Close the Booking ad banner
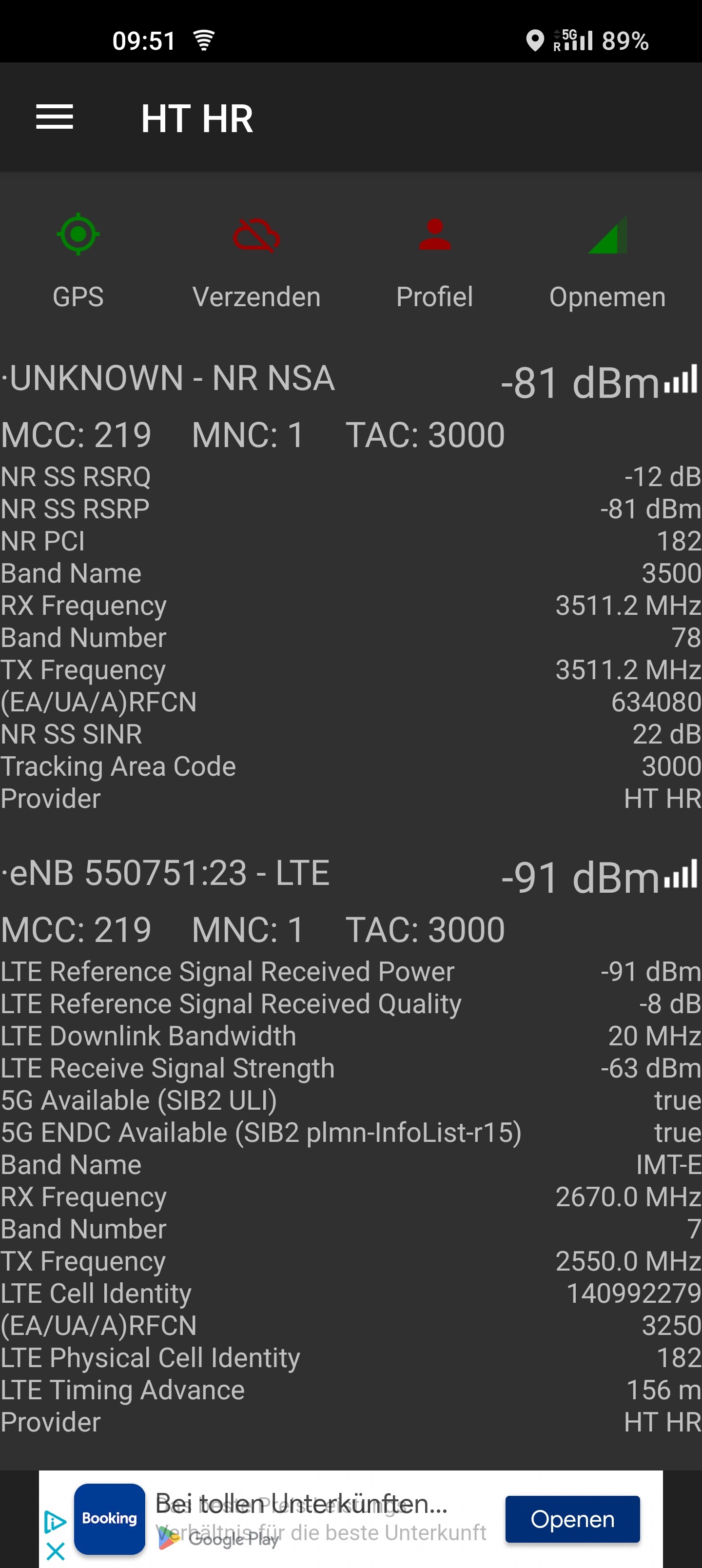Image resolution: width=702 pixels, height=1568 pixels. (x=56, y=1550)
